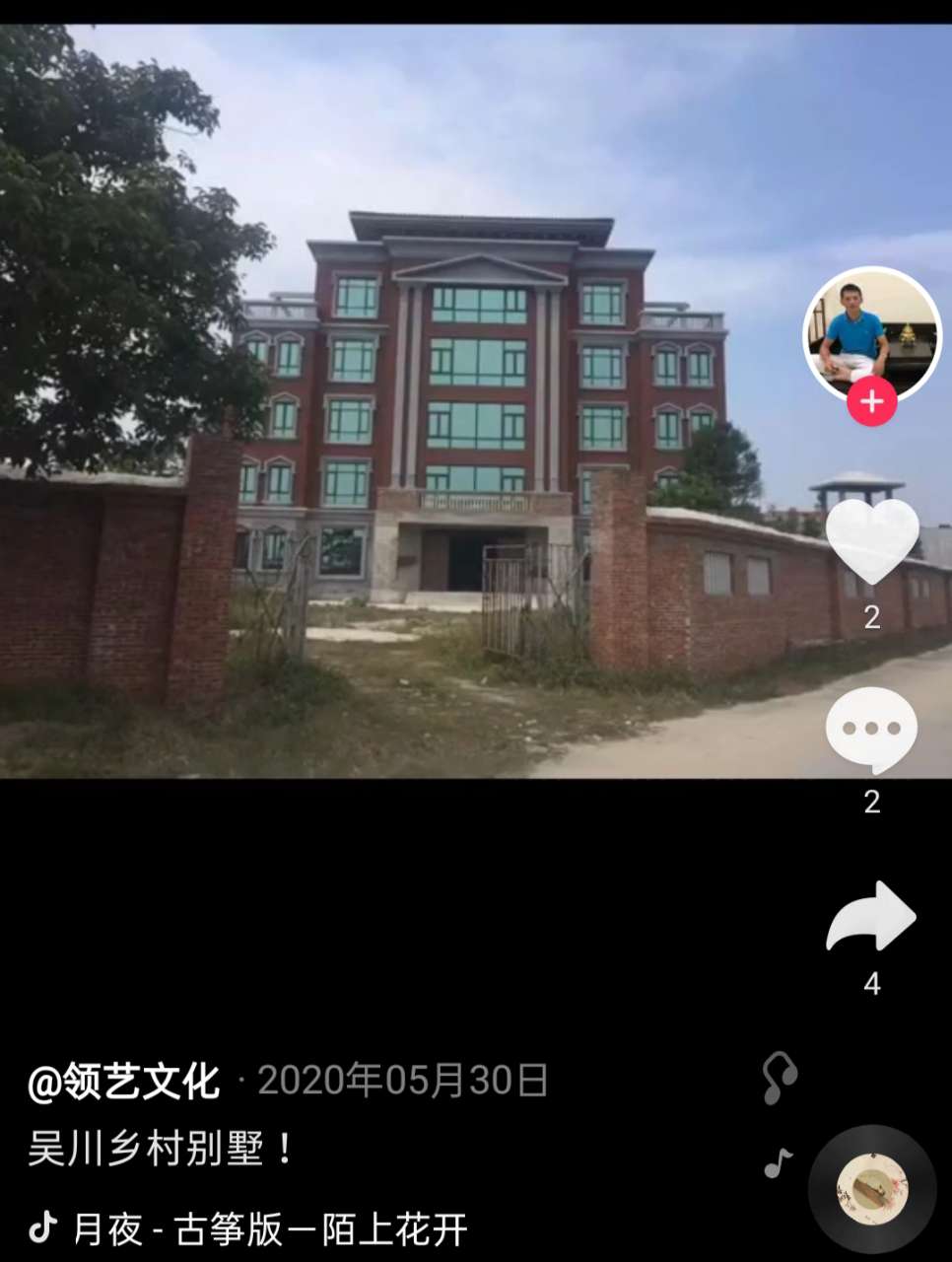Follow the creator via the plus badge
Image resolution: width=952 pixels, height=1262 pixels.
pyautogui.click(x=871, y=402)
